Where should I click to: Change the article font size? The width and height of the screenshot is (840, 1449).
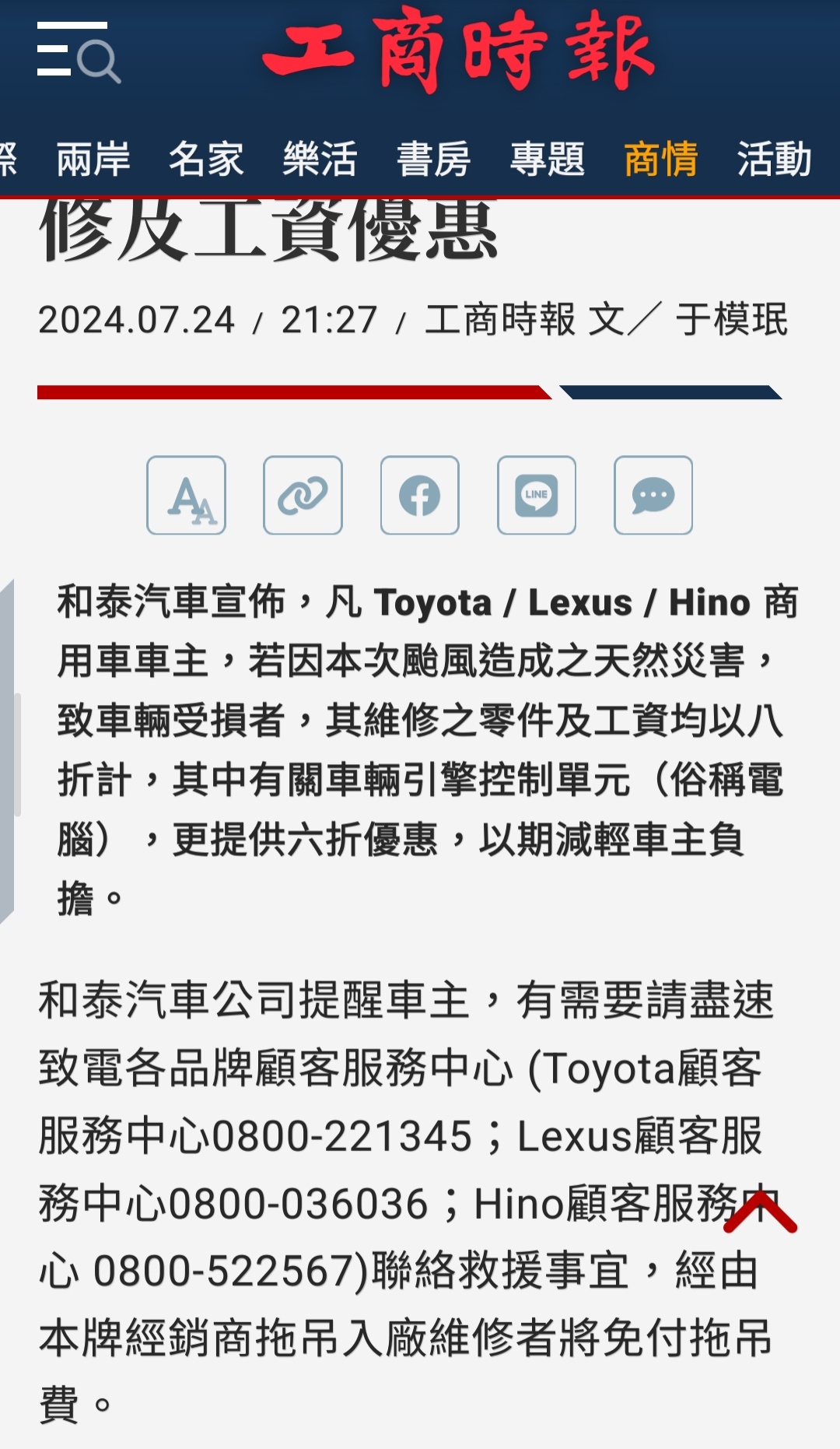187,496
